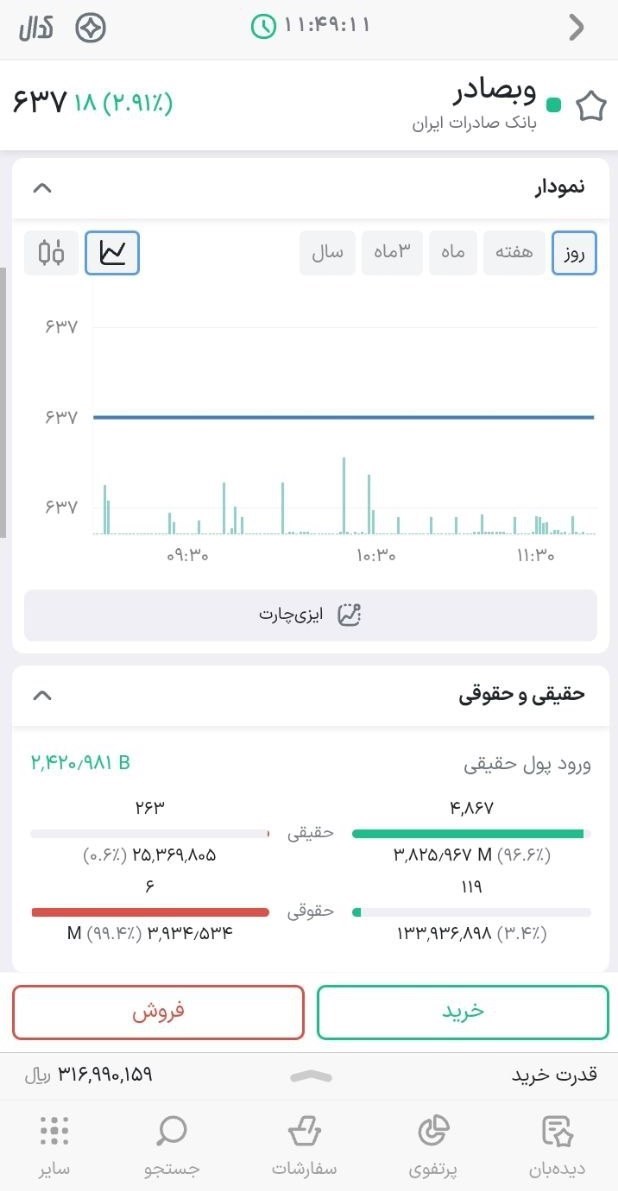Switch chart range to ماه (month)
This screenshot has height=1191, width=618.
pos(453,253)
